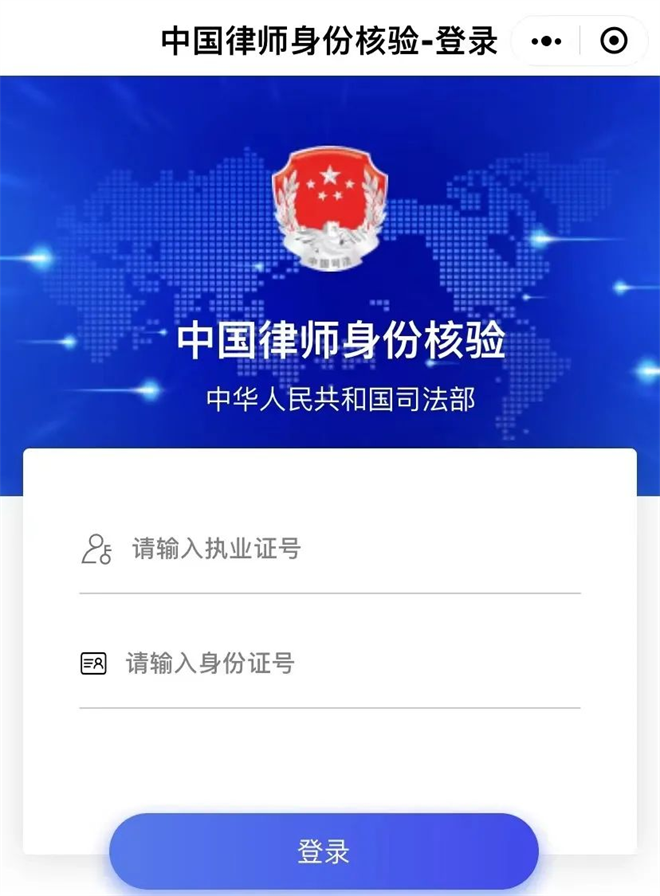This screenshot has width=660, height=896.
Task: Close the mini program via circle icon
Action: [613, 41]
